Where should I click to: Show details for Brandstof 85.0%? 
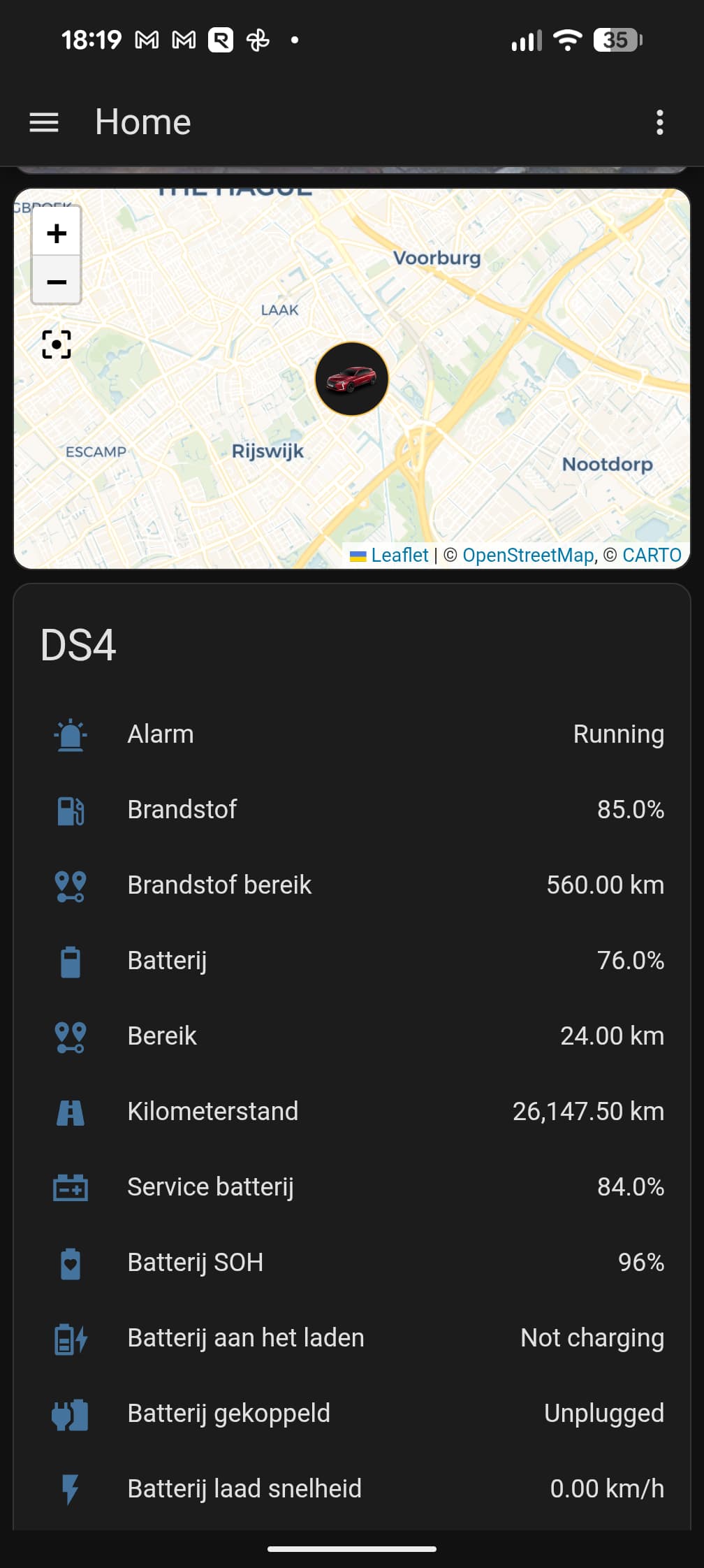point(352,810)
